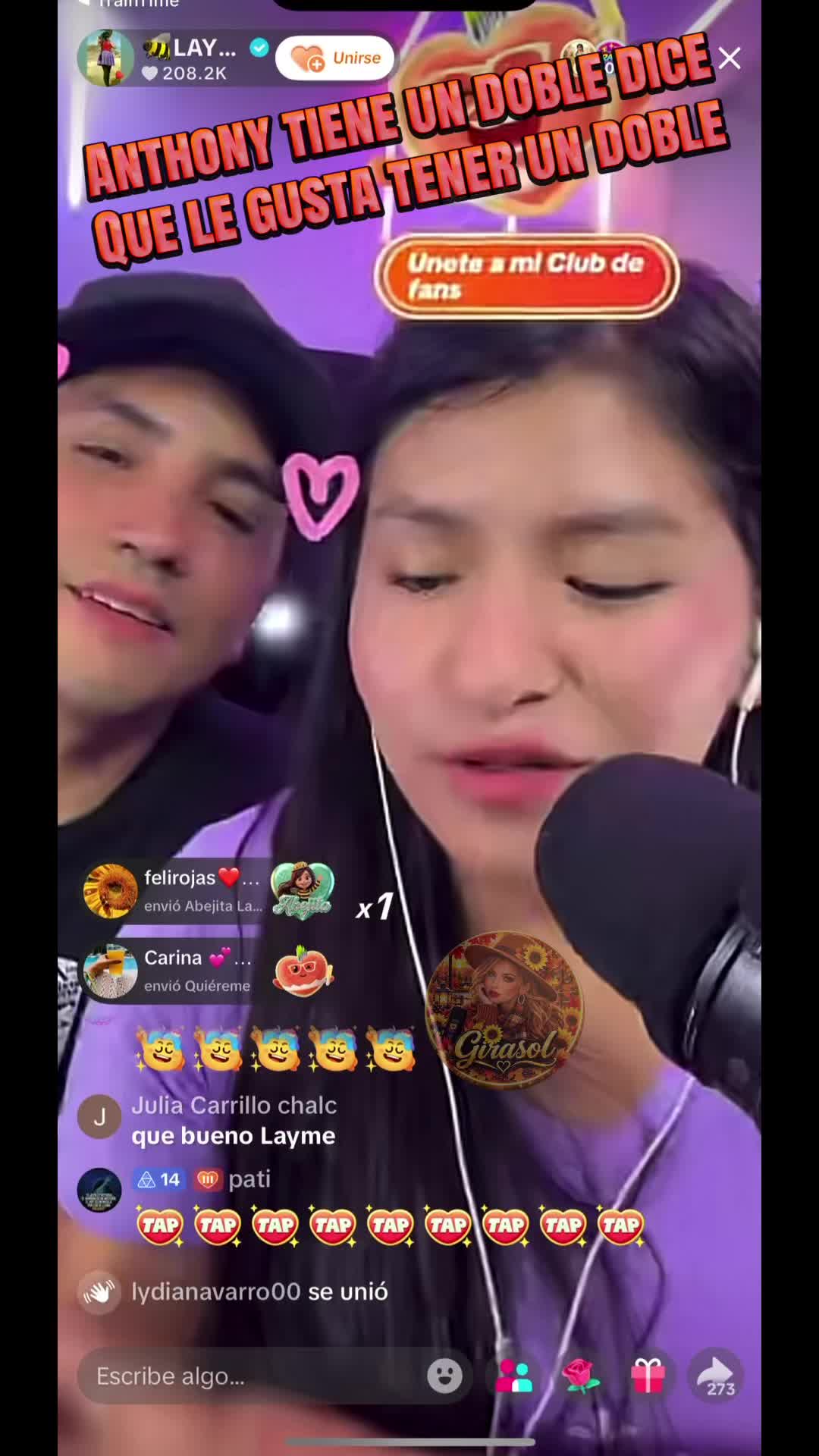View felirojas gift sender profile
Screen dimensions: 819x1456
pyautogui.click(x=111, y=891)
